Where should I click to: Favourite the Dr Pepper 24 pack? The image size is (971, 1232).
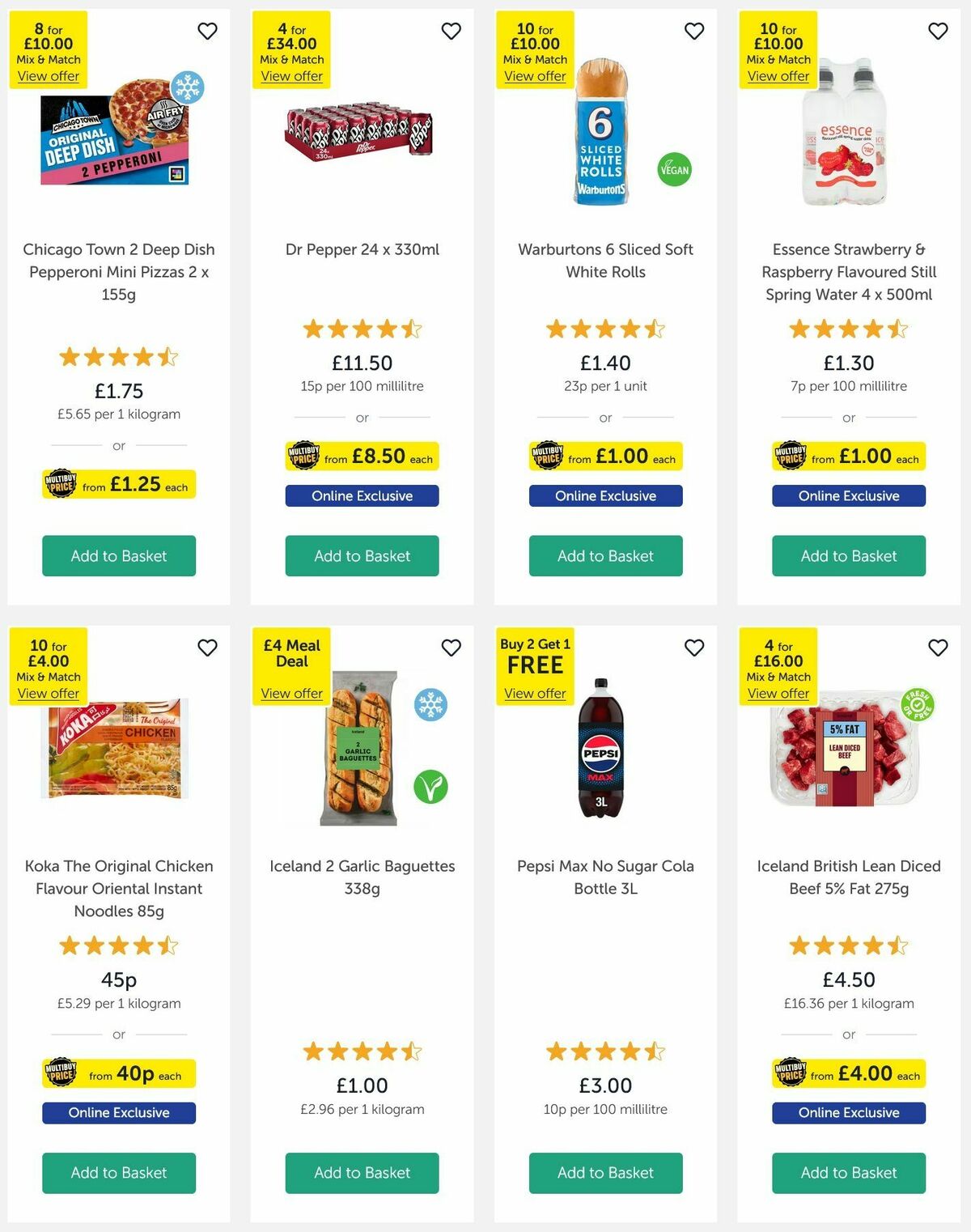click(451, 31)
